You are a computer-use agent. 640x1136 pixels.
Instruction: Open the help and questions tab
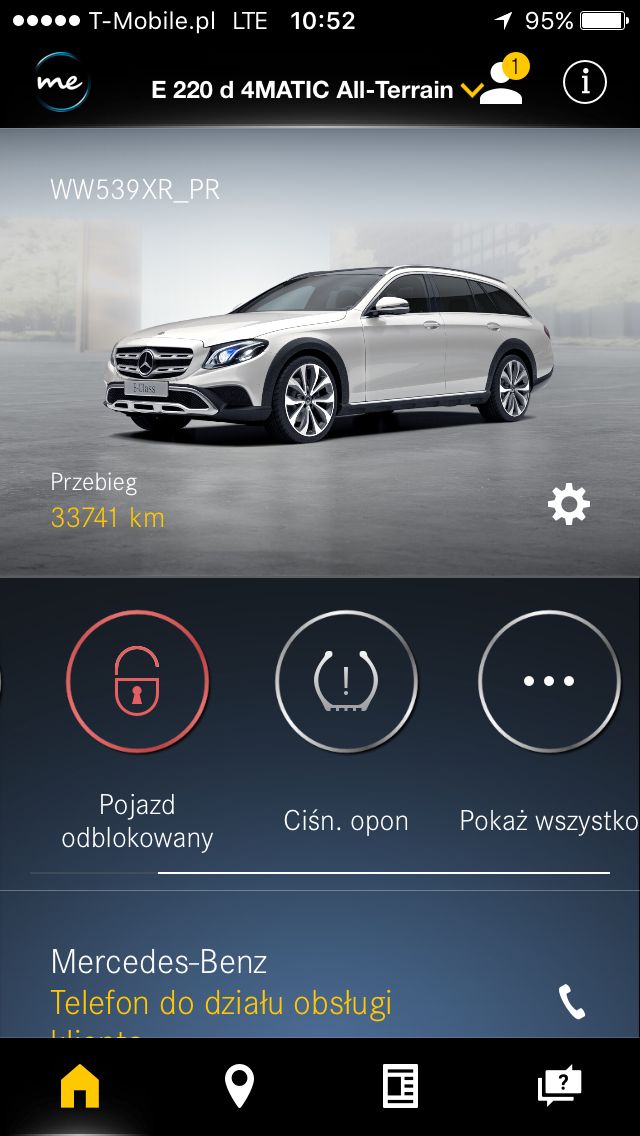click(x=560, y=1086)
